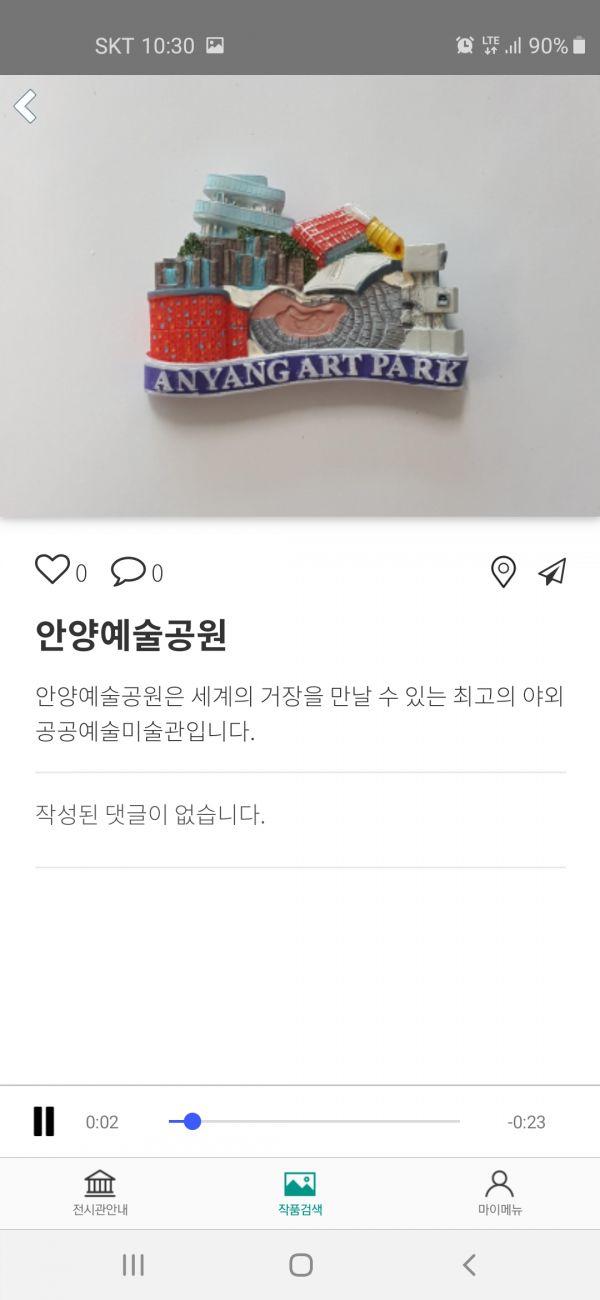
Task: Like the 안양예술공원 artwork
Action: pos(52,570)
